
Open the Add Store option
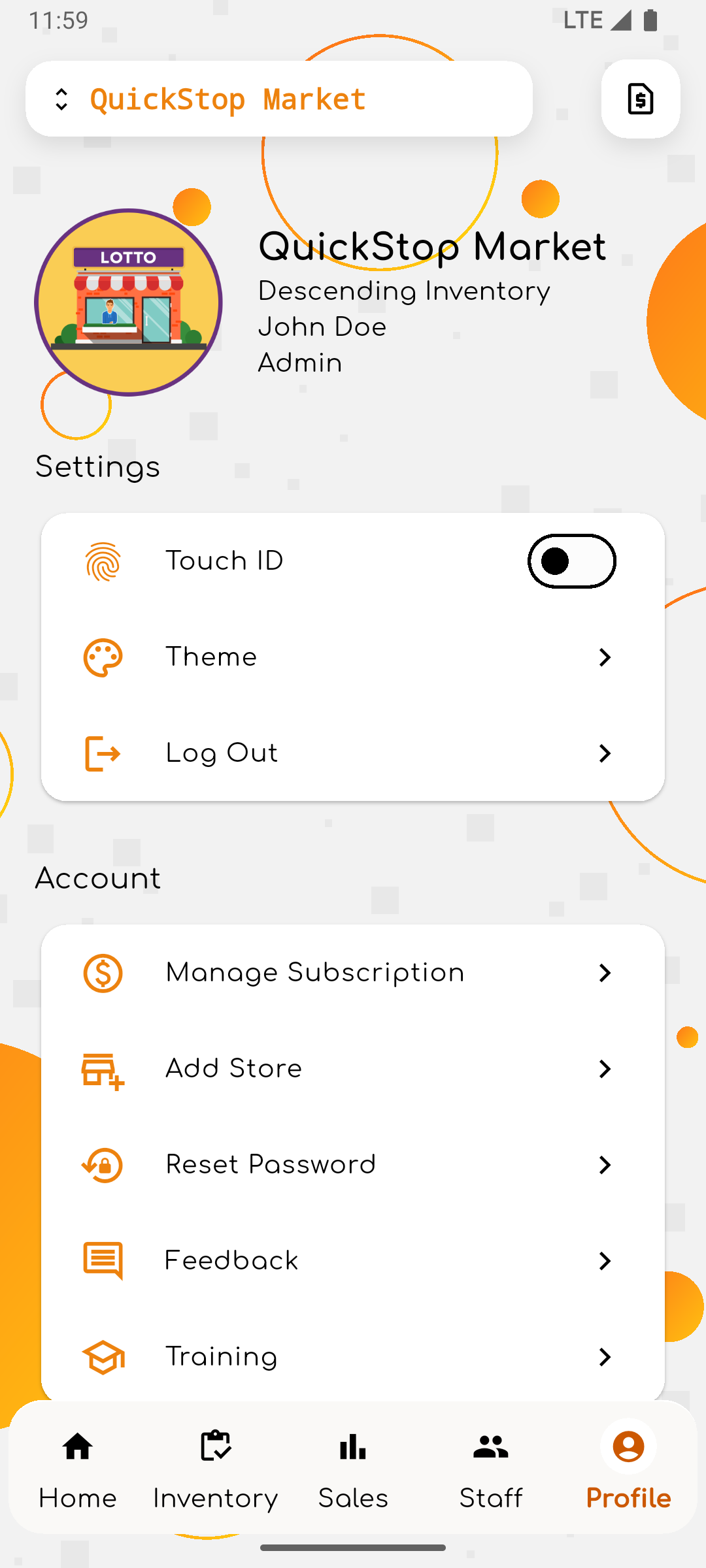pos(233,1069)
